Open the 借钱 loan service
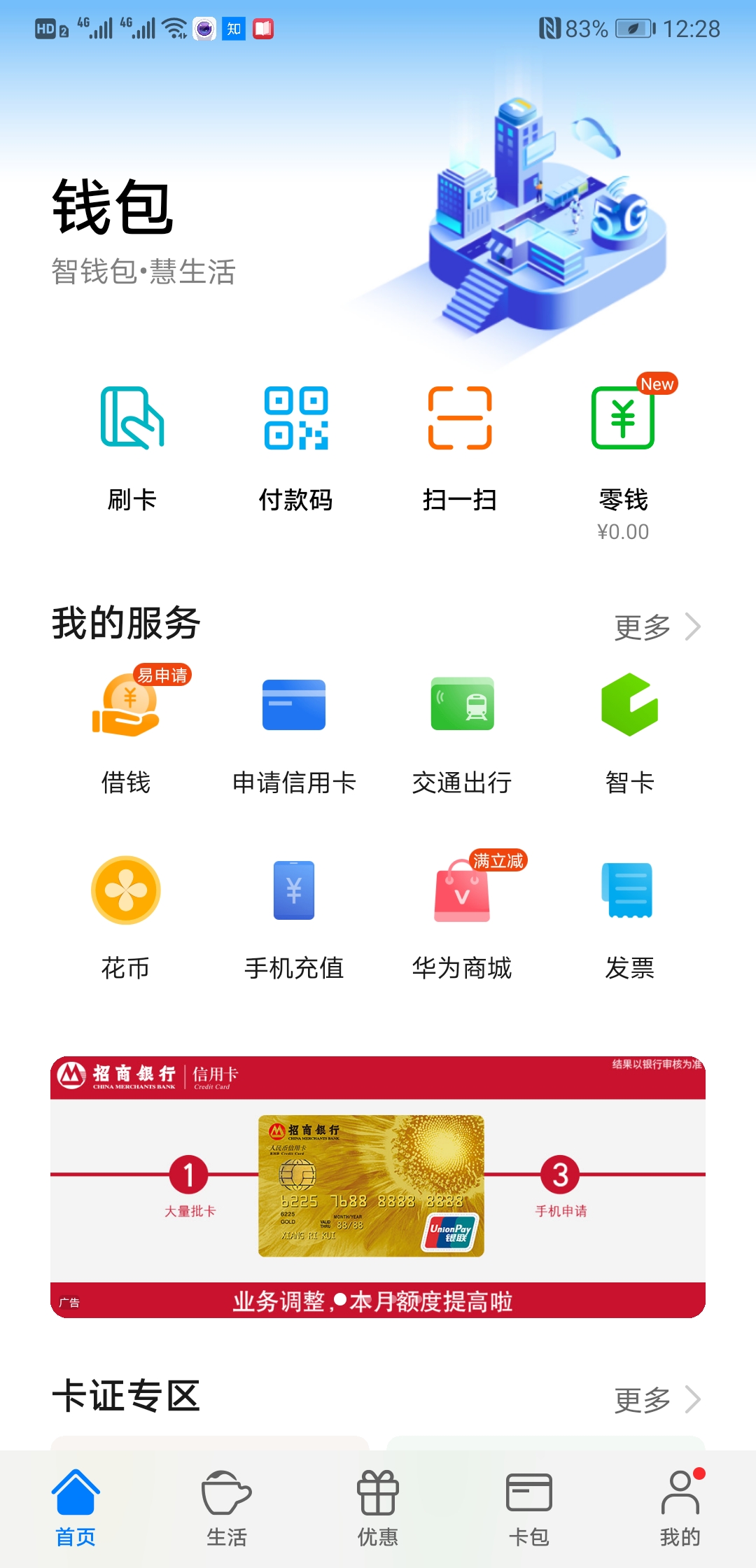Viewport: 756px width, 1568px height. pos(126,731)
